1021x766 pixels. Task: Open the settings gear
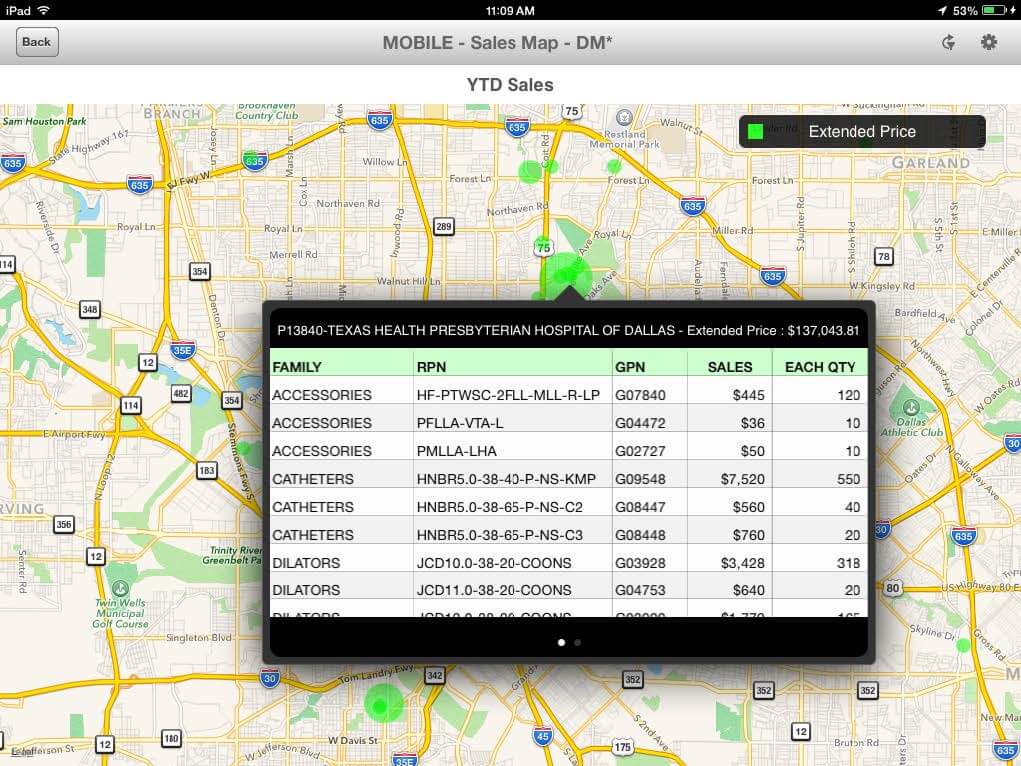pos(989,42)
